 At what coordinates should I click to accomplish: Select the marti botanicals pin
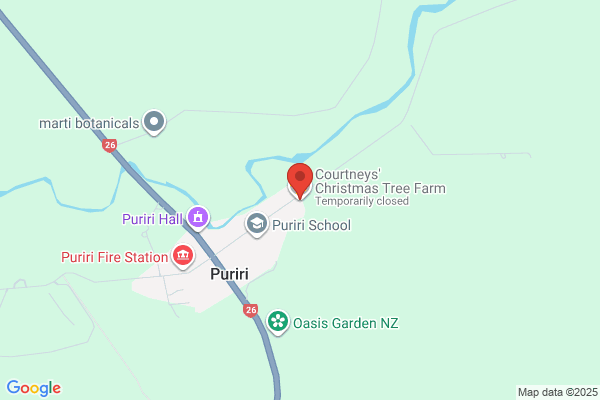click(x=154, y=122)
